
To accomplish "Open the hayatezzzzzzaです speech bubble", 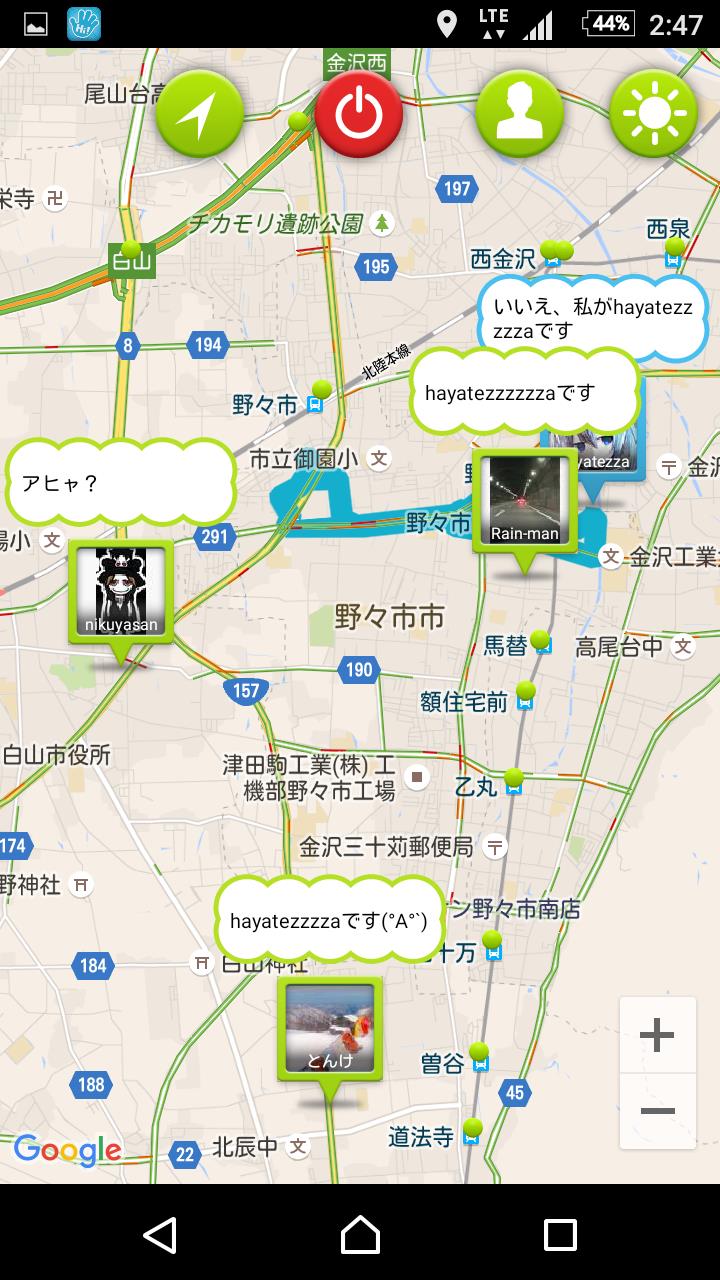I will [524, 392].
